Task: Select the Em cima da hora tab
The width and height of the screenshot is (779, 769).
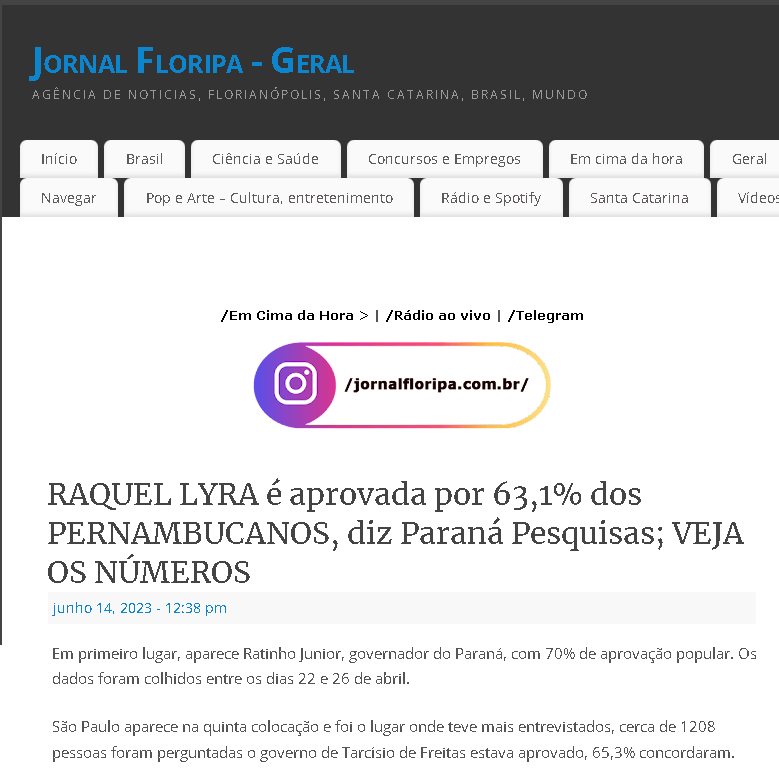Action: [626, 159]
